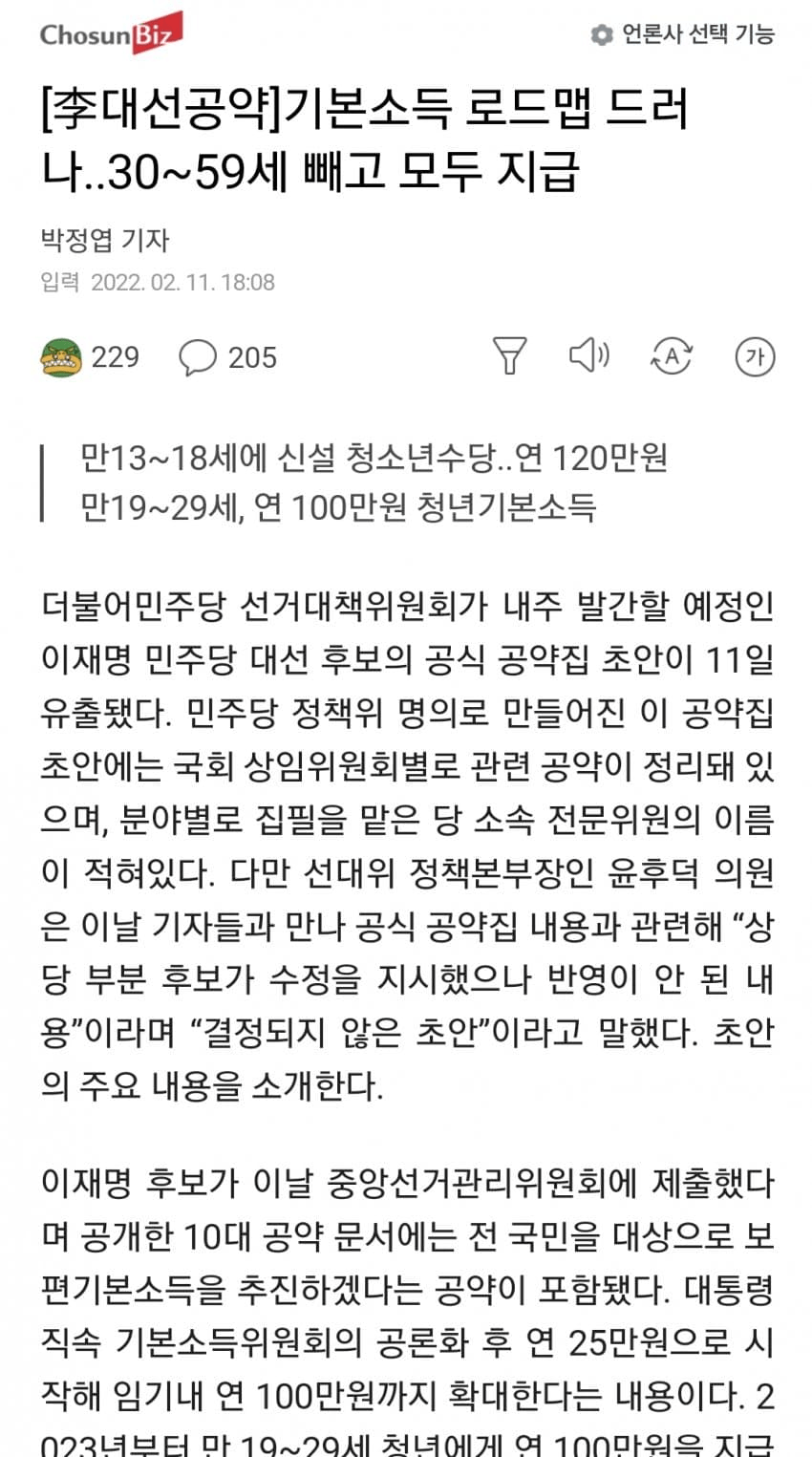Open ChosunBiz publisher page
This screenshot has height=1457, width=812.
[111, 35]
